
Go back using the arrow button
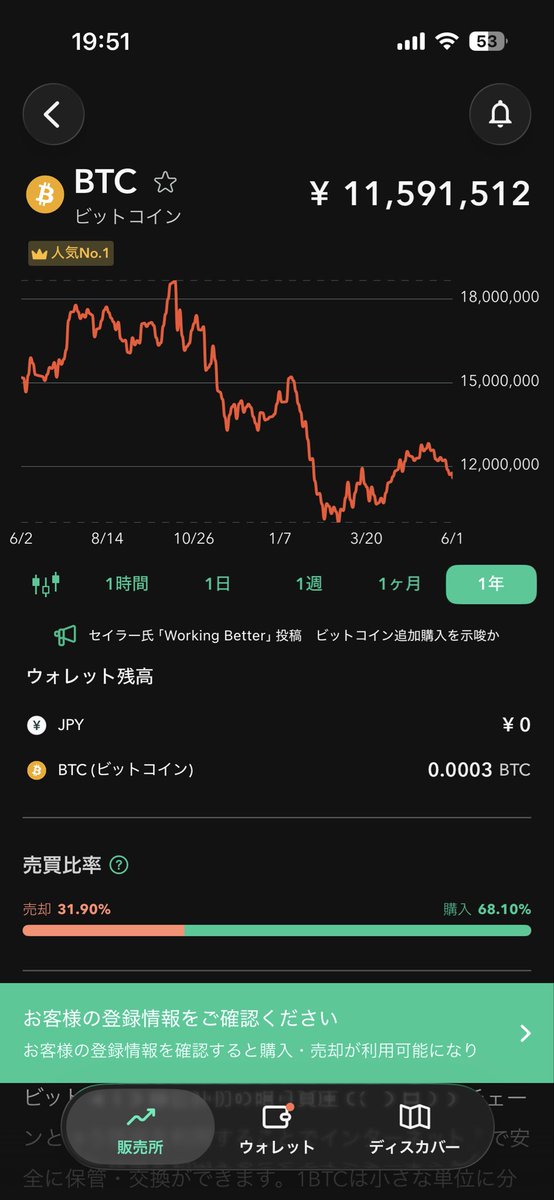point(53,115)
